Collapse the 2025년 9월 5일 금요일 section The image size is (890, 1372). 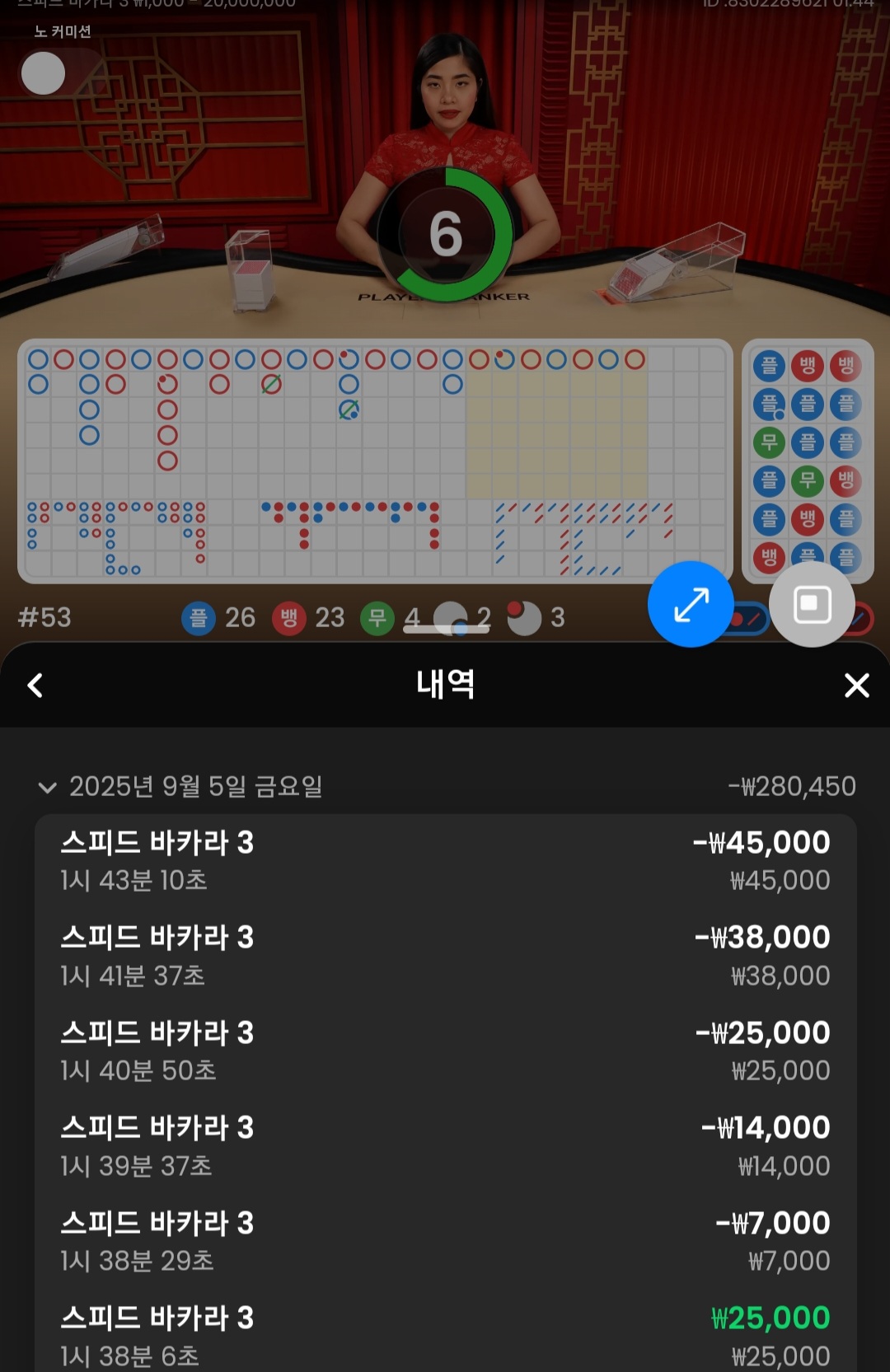pos(48,787)
